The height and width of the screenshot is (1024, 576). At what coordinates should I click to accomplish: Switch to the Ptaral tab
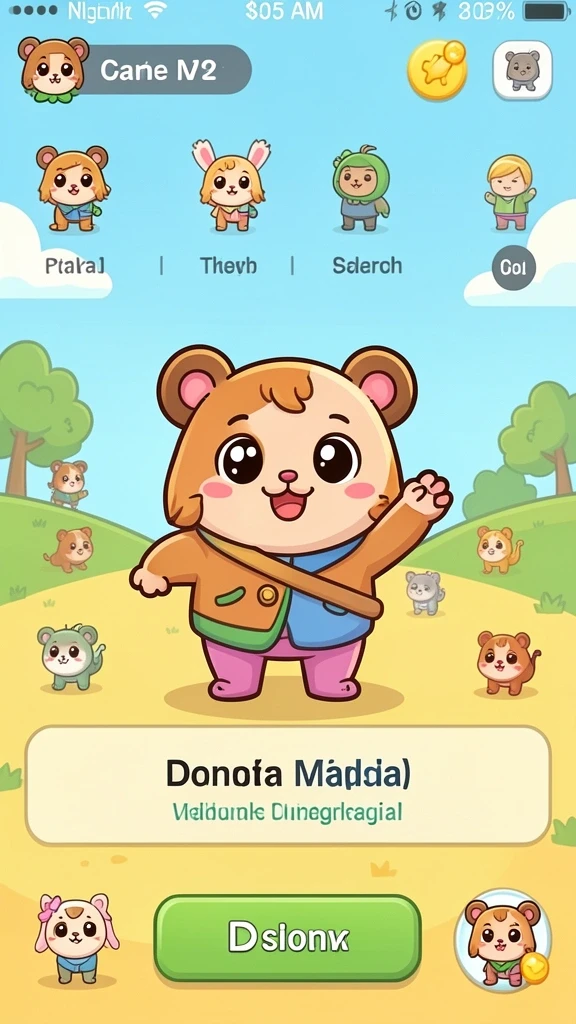pos(75,266)
